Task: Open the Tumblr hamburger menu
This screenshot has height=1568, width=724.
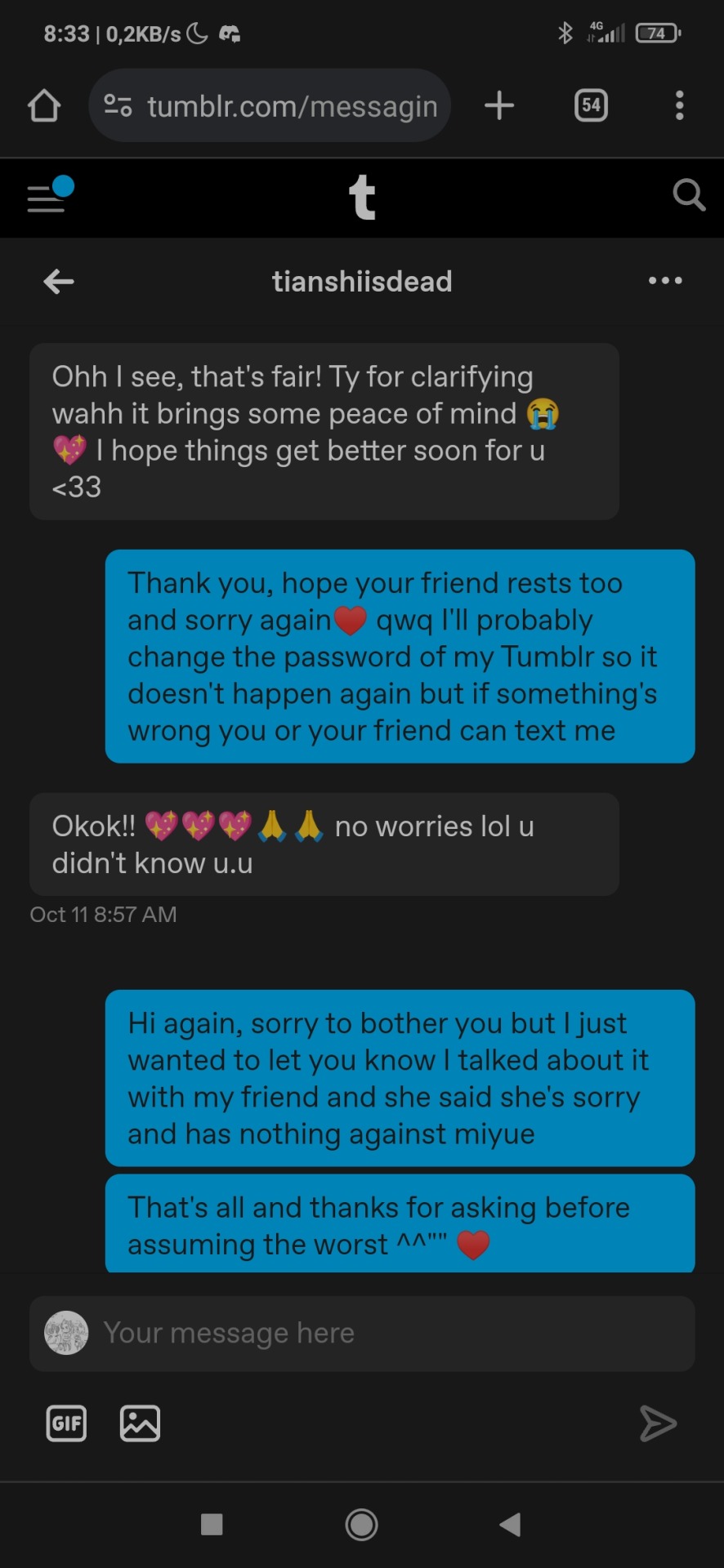Action: (47, 197)
